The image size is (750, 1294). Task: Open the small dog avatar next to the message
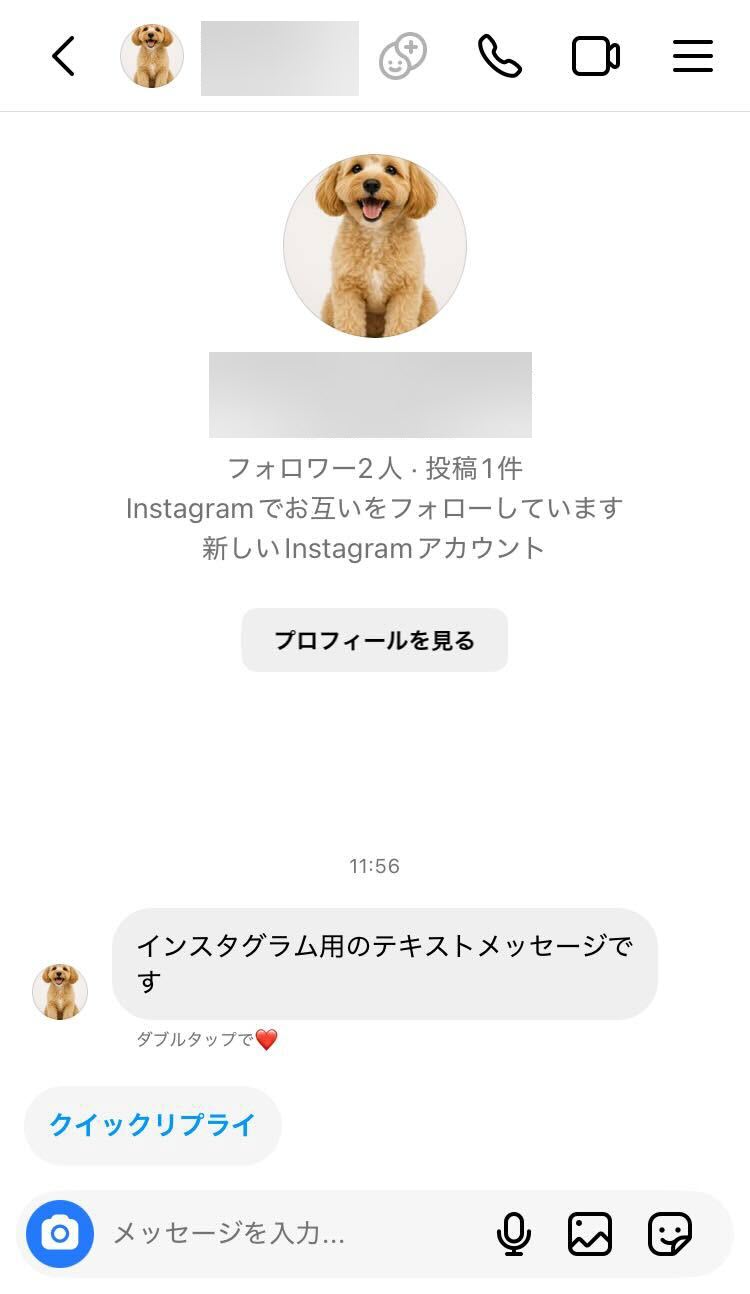pos(60,992)
